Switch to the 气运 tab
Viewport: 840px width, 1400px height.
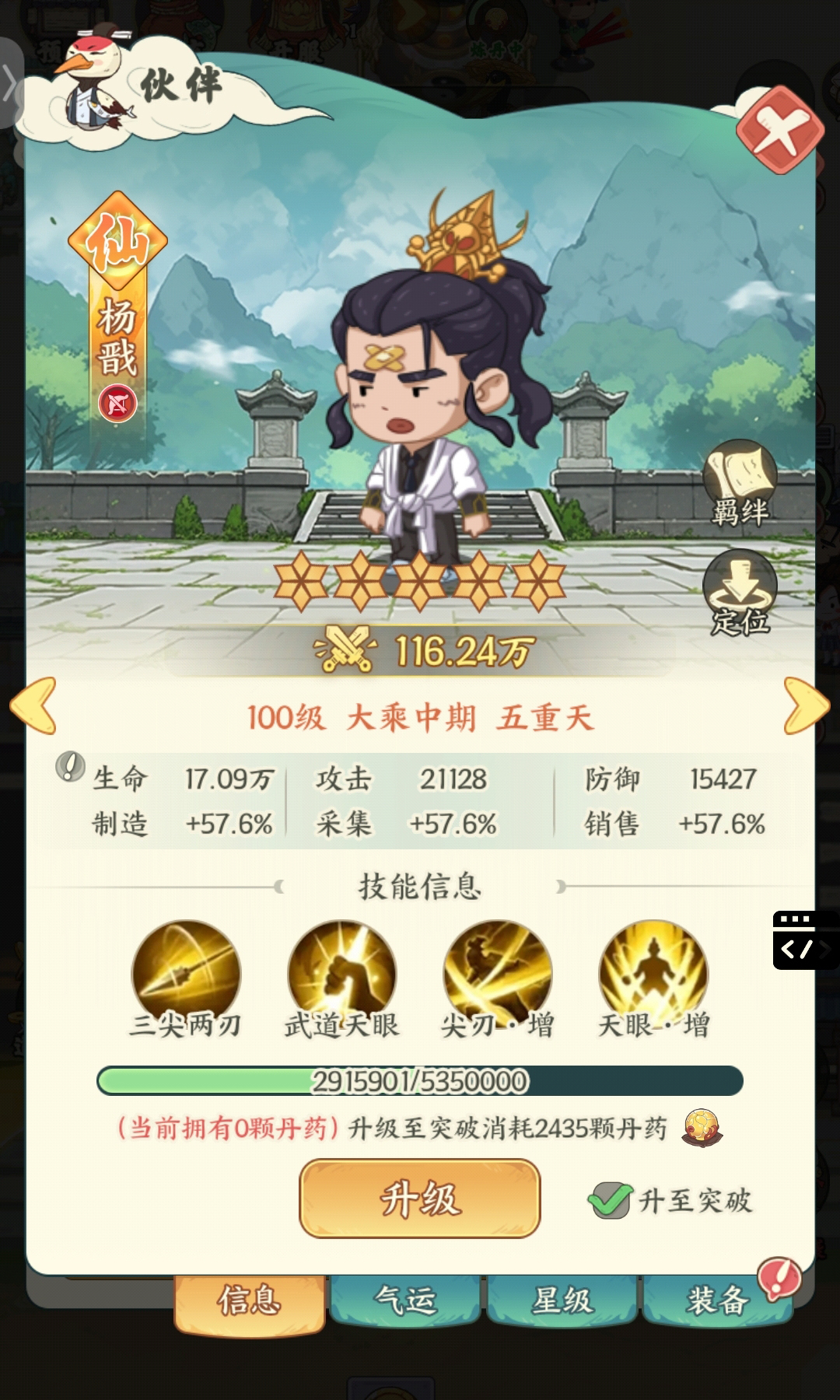click(x=405, y=1300)
